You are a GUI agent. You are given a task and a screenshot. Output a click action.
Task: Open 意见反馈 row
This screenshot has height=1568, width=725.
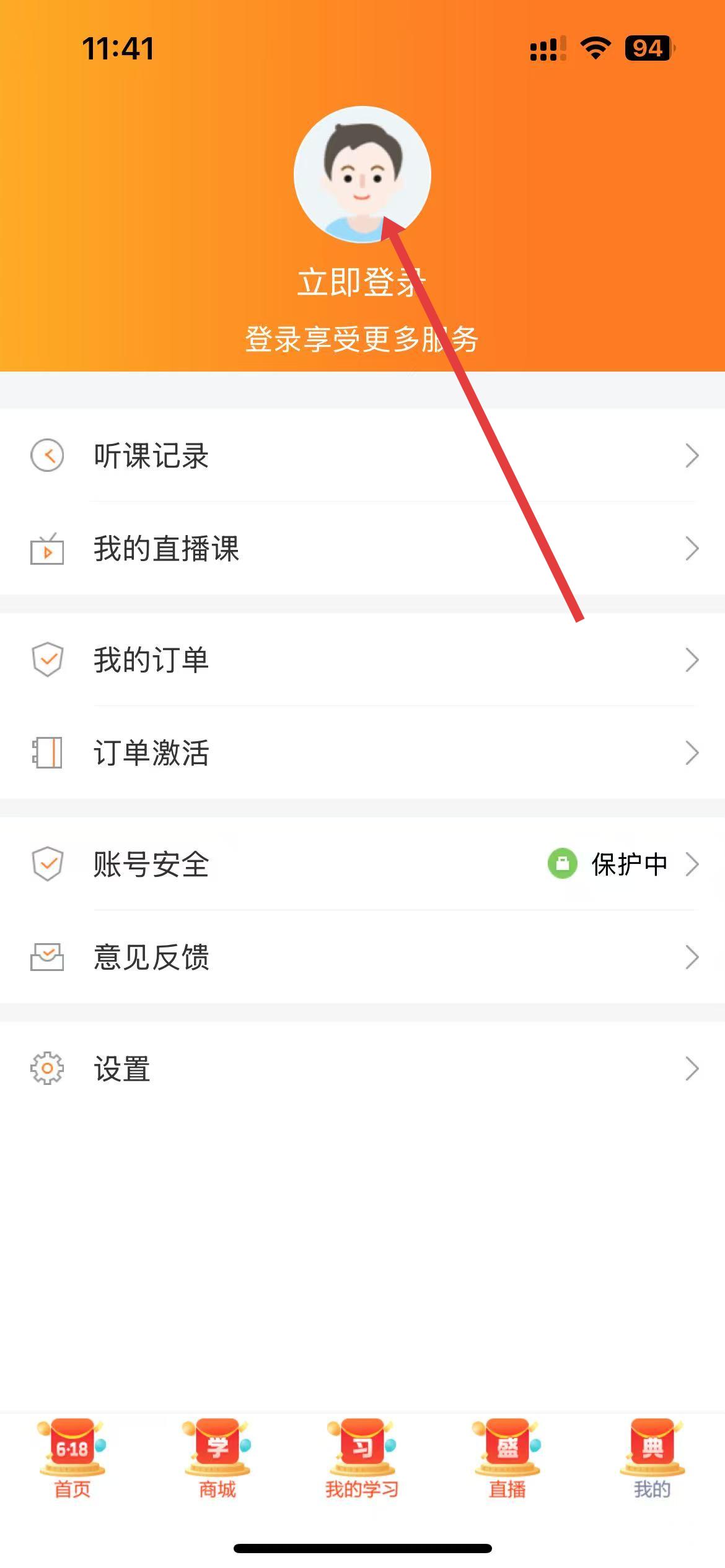click(362, 957)
